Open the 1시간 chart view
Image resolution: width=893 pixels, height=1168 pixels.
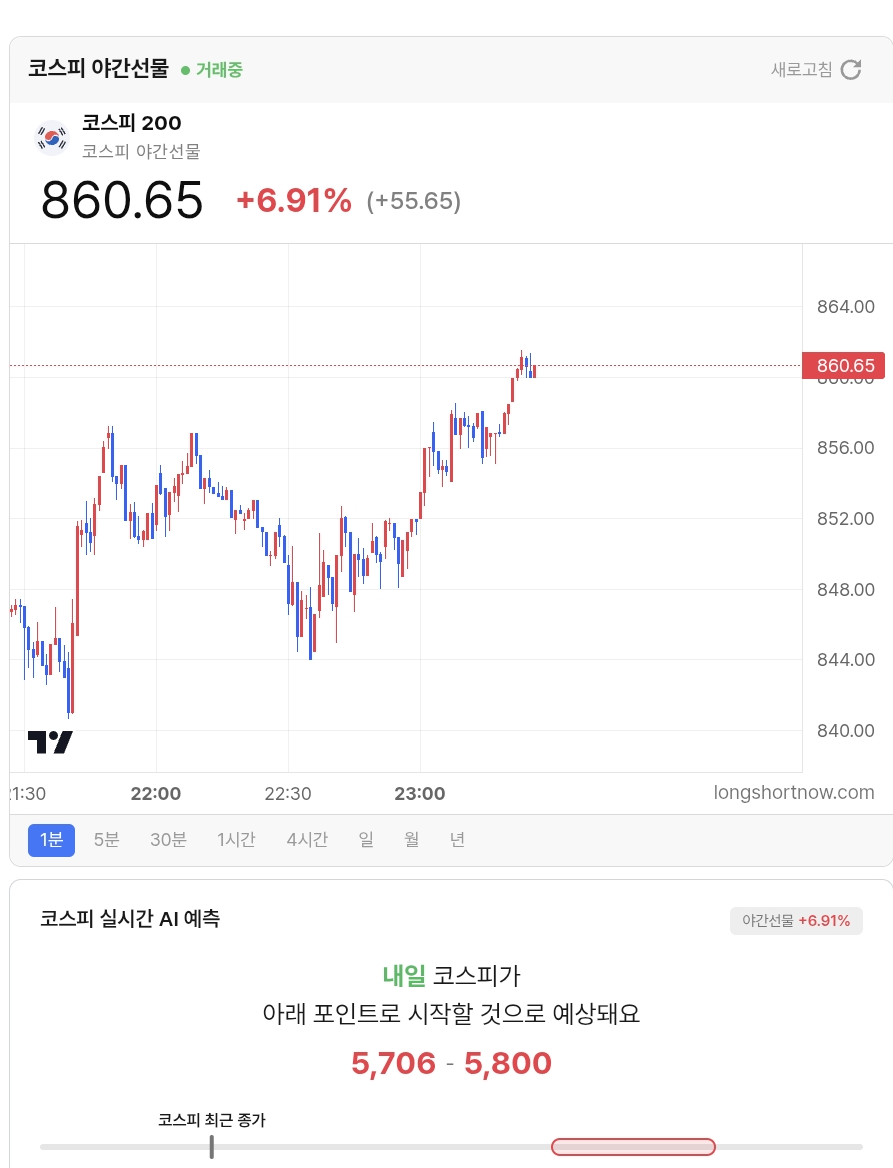coord(236,840)
